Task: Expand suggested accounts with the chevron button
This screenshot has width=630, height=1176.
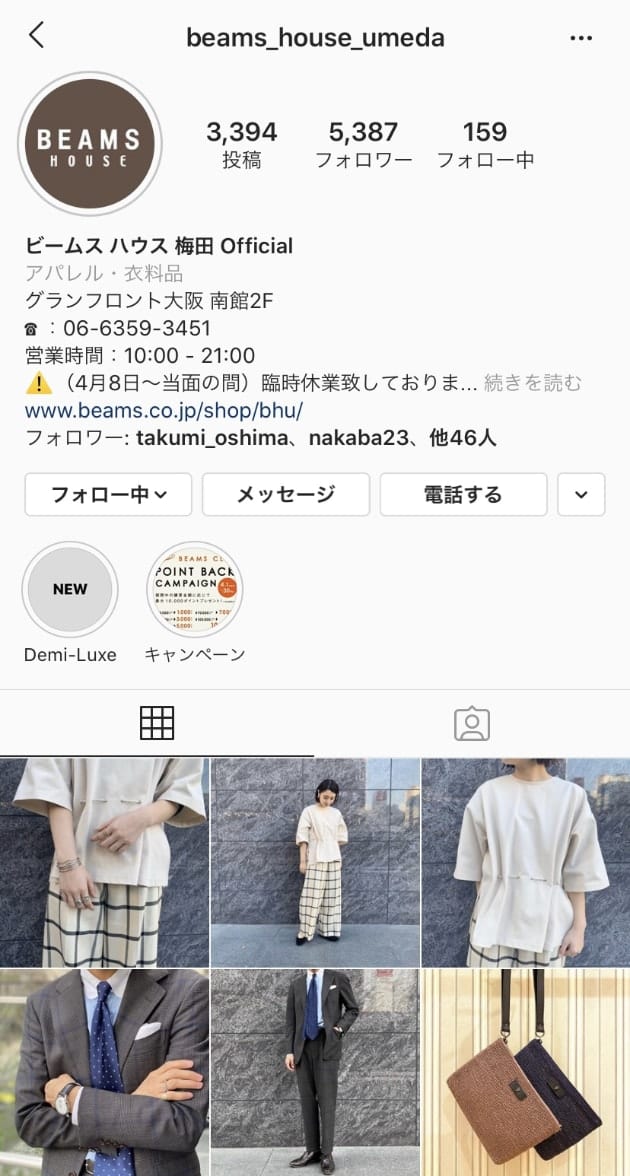Action: tap(581, 494)
